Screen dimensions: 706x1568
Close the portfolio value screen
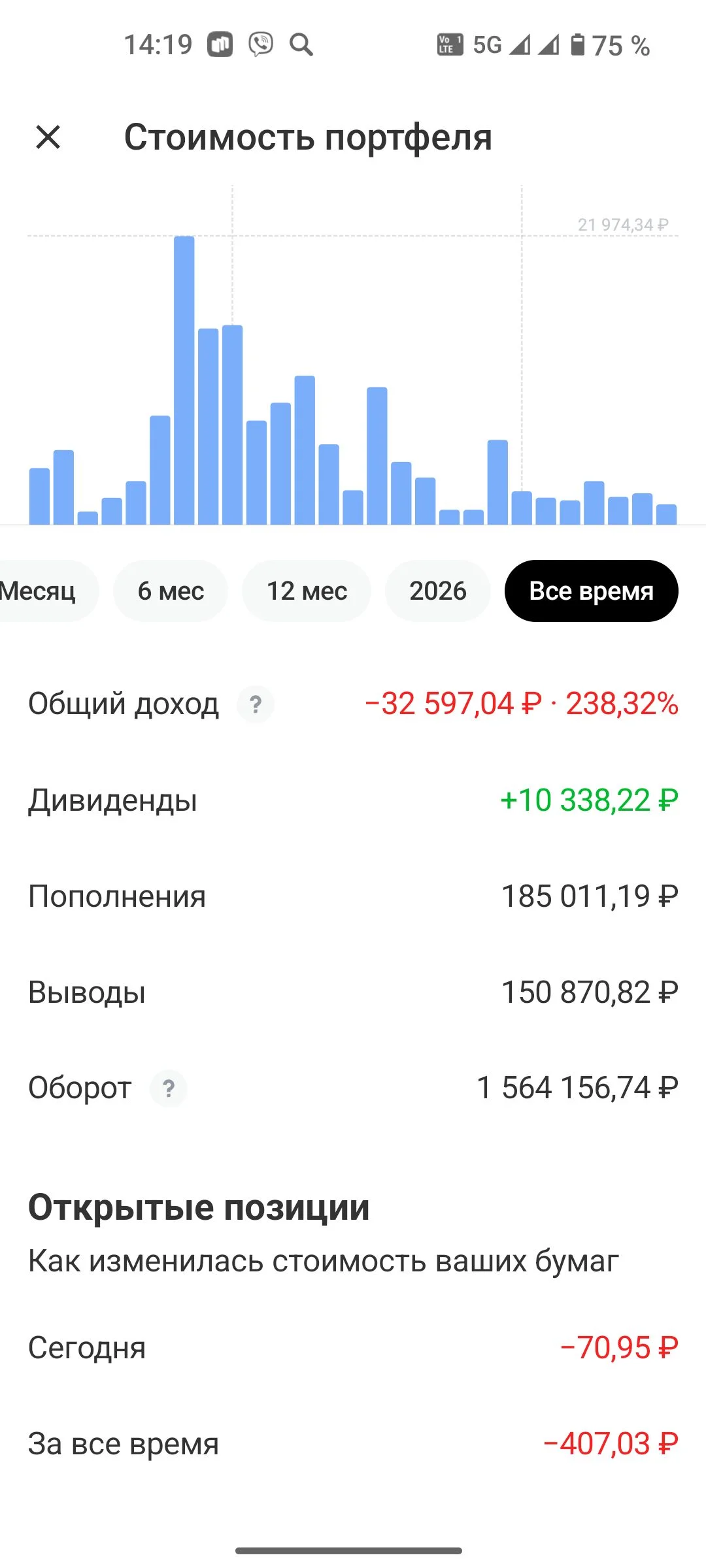48,137
